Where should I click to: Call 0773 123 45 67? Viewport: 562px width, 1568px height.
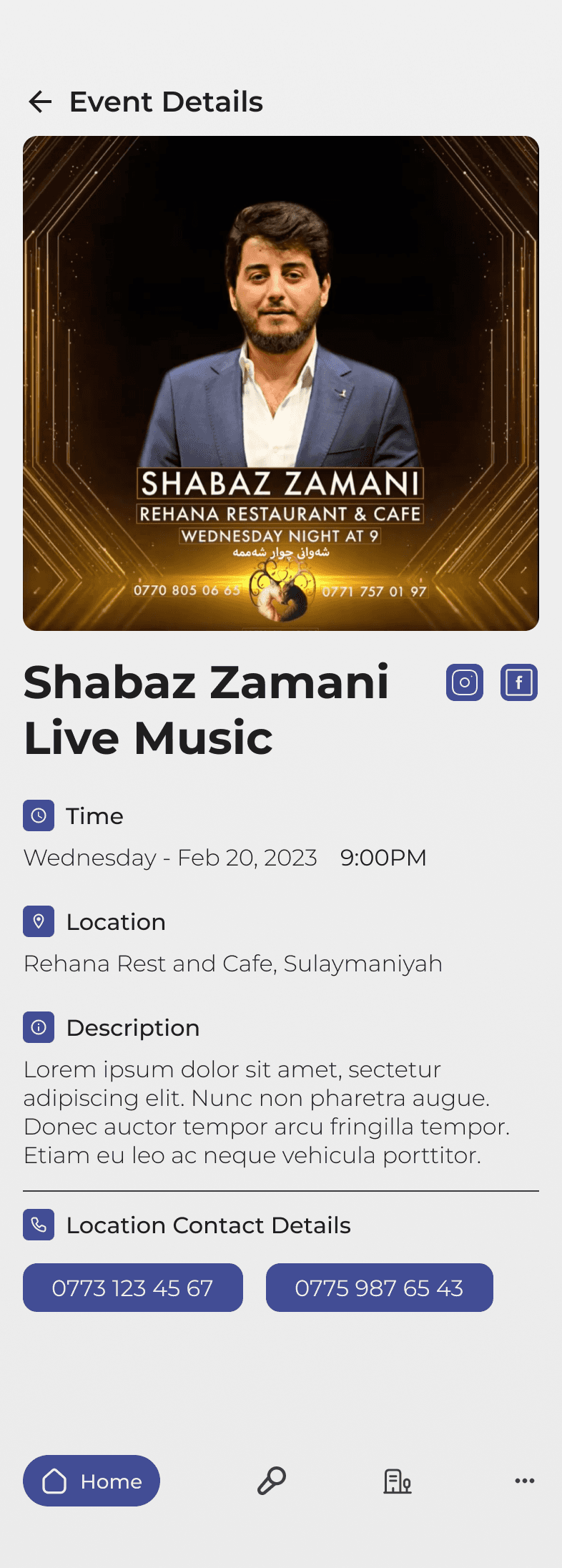[133, 1288]
